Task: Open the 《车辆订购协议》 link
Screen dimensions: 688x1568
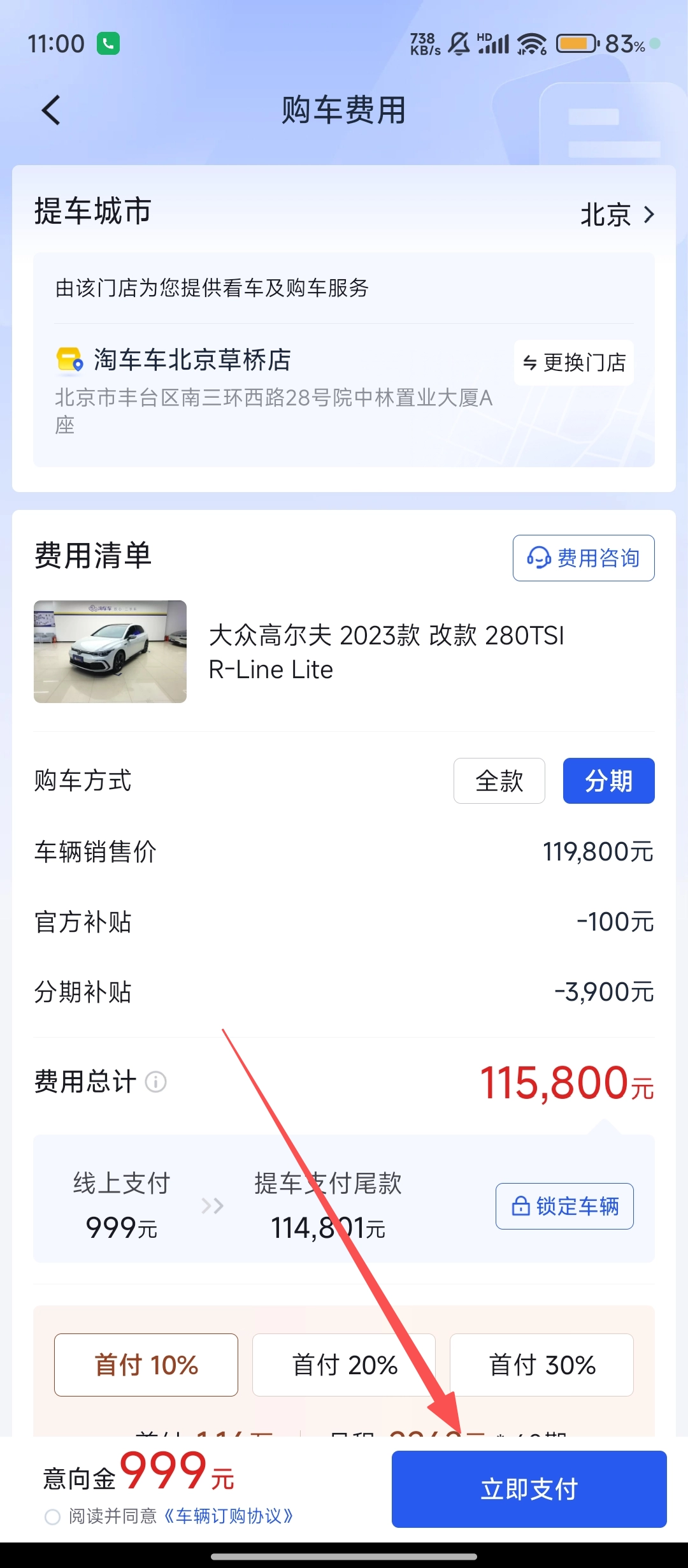Action: 228,1516
